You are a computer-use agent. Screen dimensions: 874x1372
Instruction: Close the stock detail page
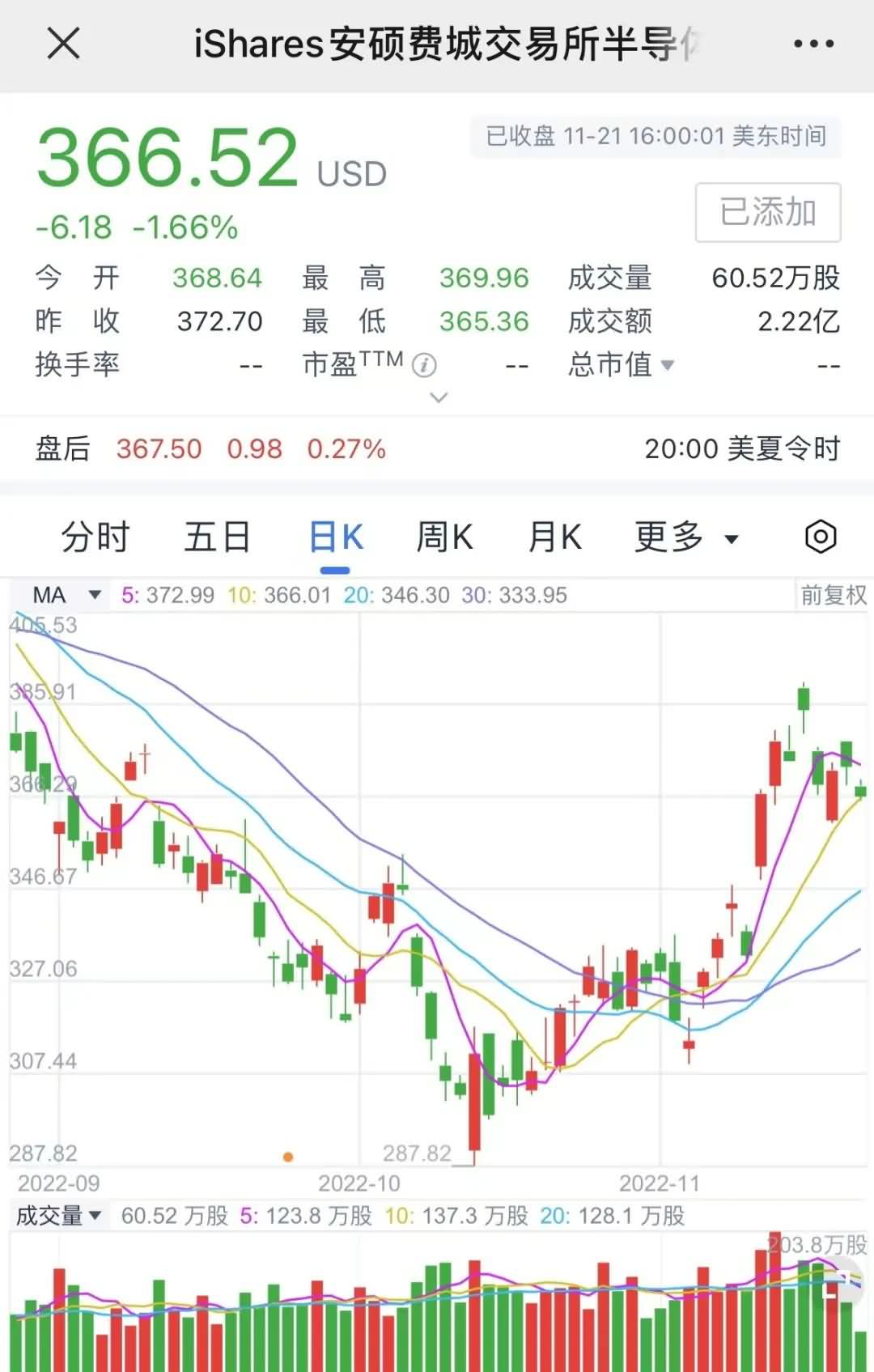tap(63, 44)
